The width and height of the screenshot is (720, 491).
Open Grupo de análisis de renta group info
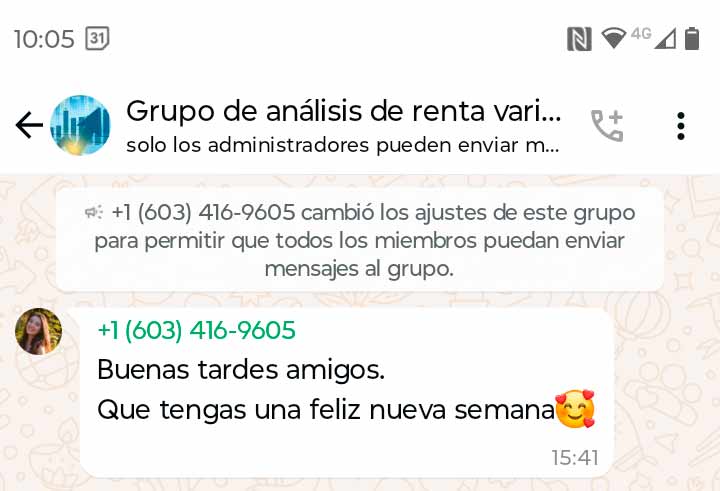point(343,112)
